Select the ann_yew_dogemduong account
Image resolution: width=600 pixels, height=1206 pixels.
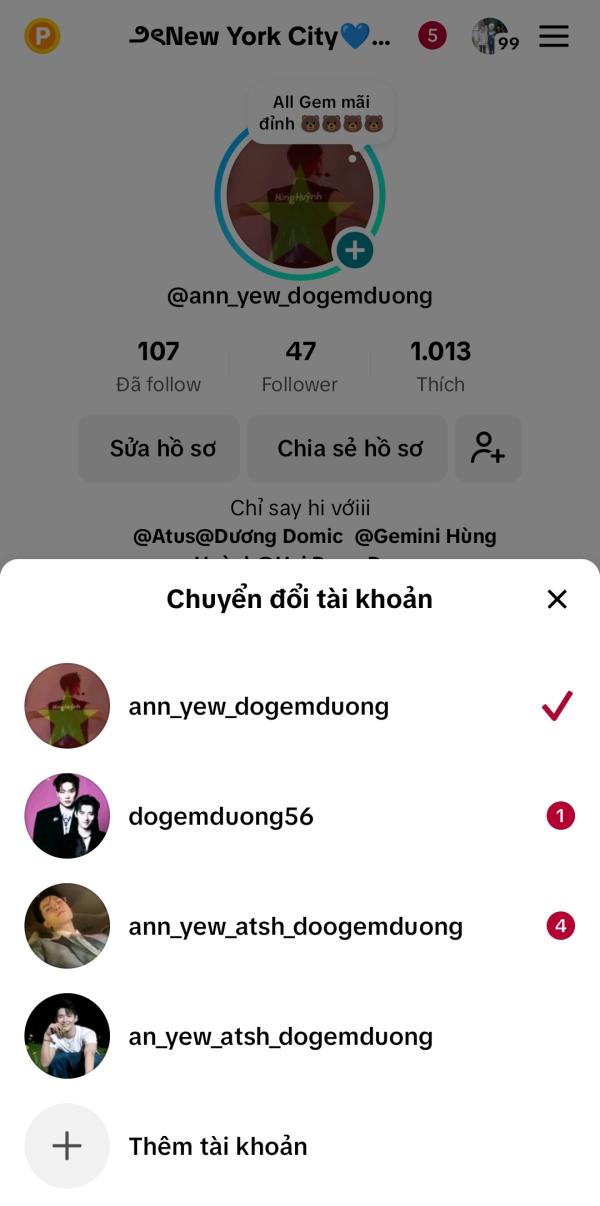300,706
